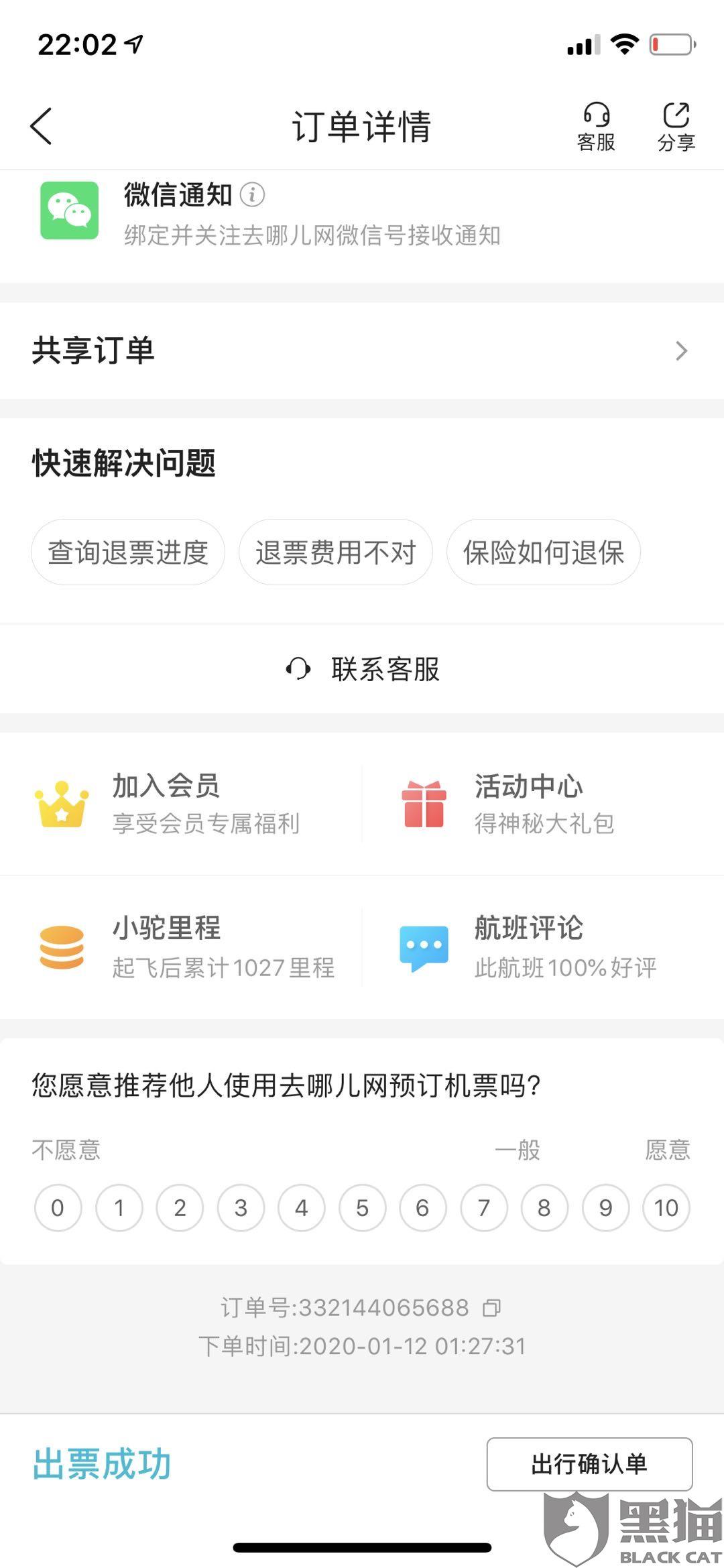724x1568 pixels.
Task: Open the 出行确认单 button
Action: [x=589, y=1464]
